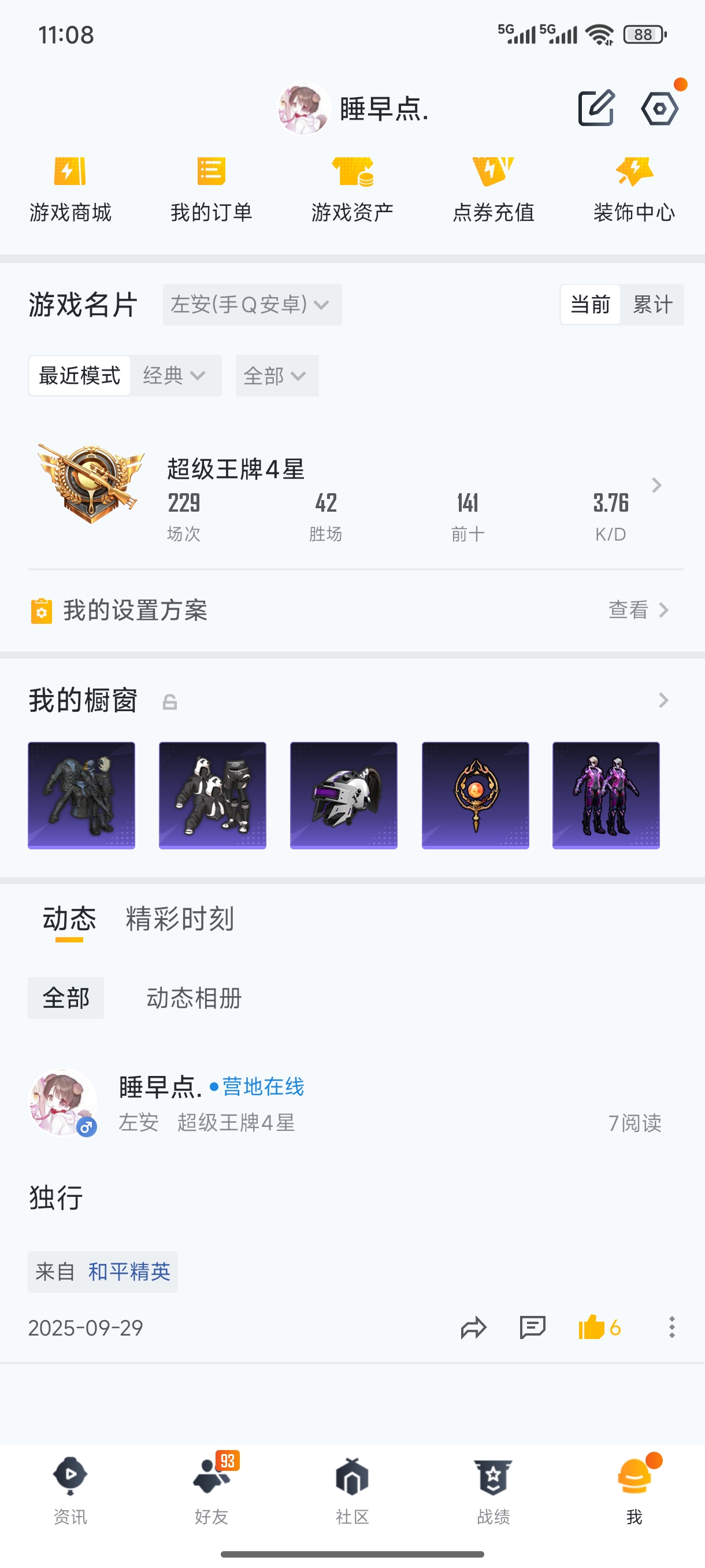This screenshot has width=705, height=1568.
Task: Toggle the lock on 我的橱窗 showcase
Action: (170, 702)
